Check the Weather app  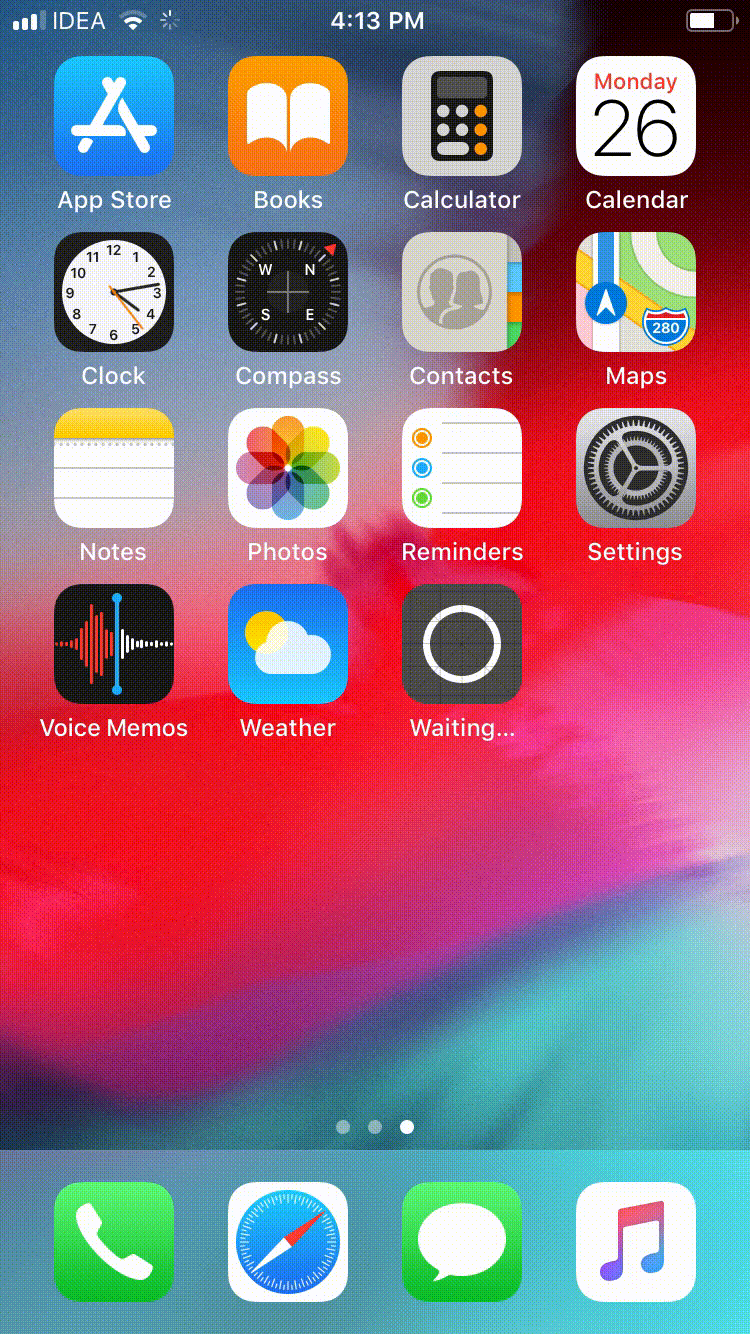[x=288, y=644]
